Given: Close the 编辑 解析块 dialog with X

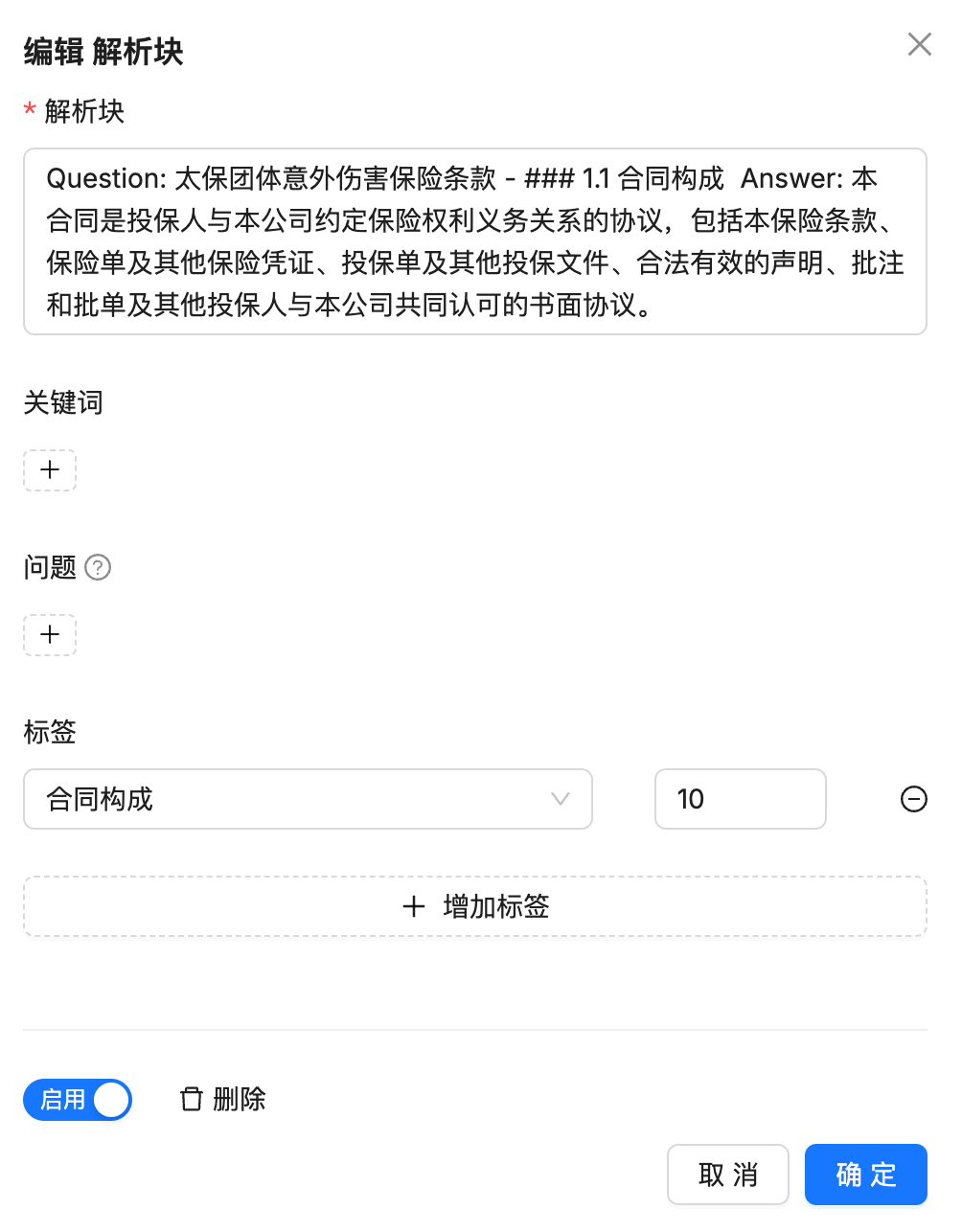Looking at the screenshot, I should click(919, 44).
